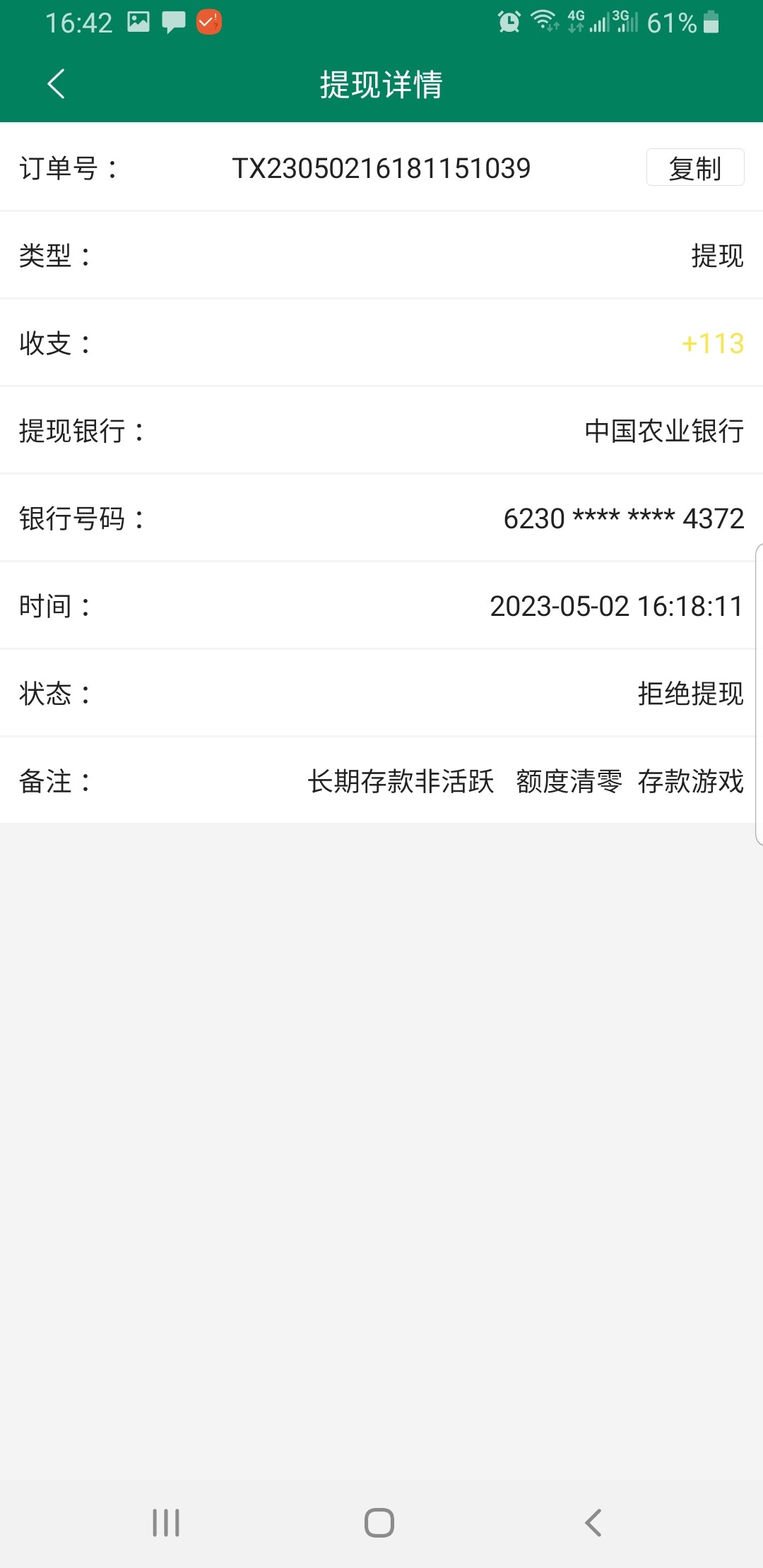Tap the 拒绝提现 status text
This screenshot has height=1568, width=763.
coord(691,694)
